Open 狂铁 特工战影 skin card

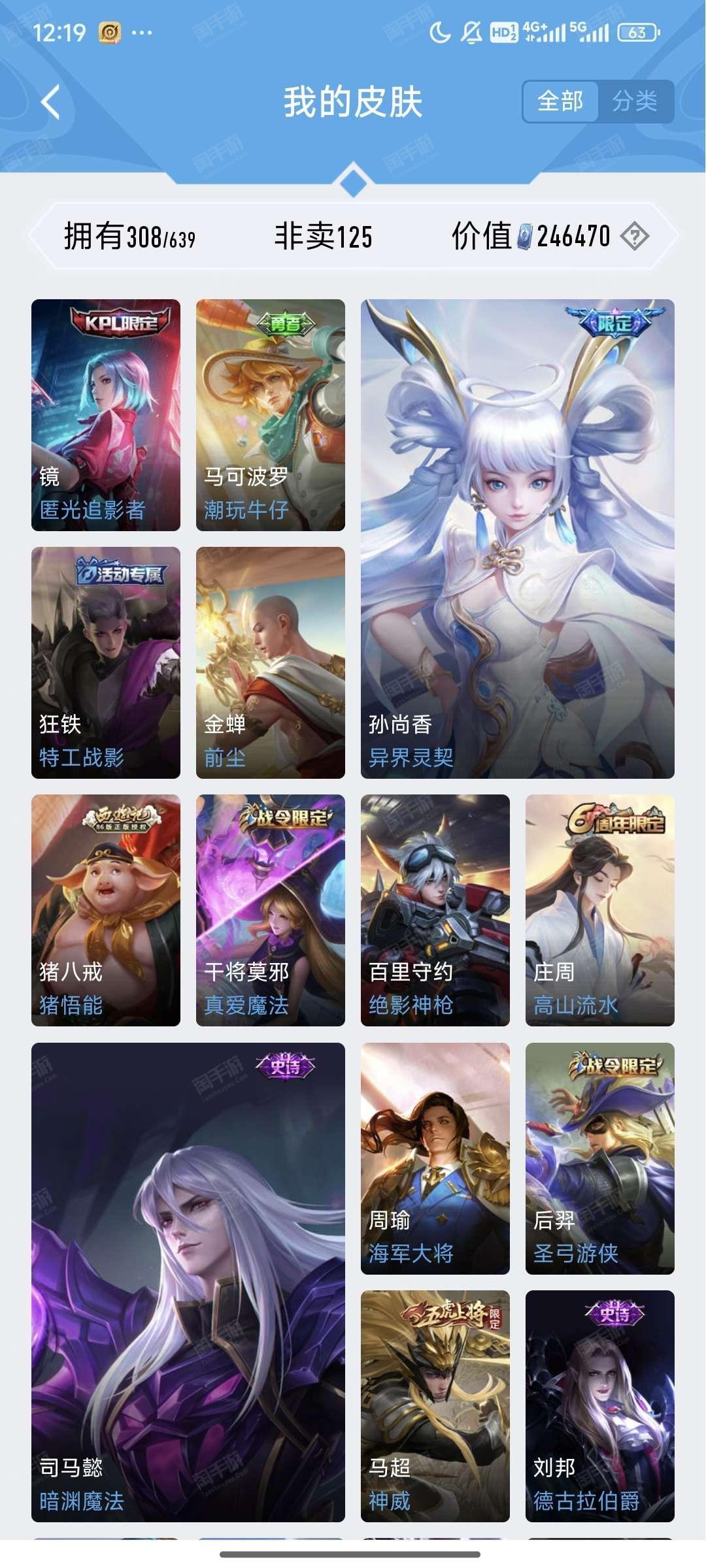106,662
